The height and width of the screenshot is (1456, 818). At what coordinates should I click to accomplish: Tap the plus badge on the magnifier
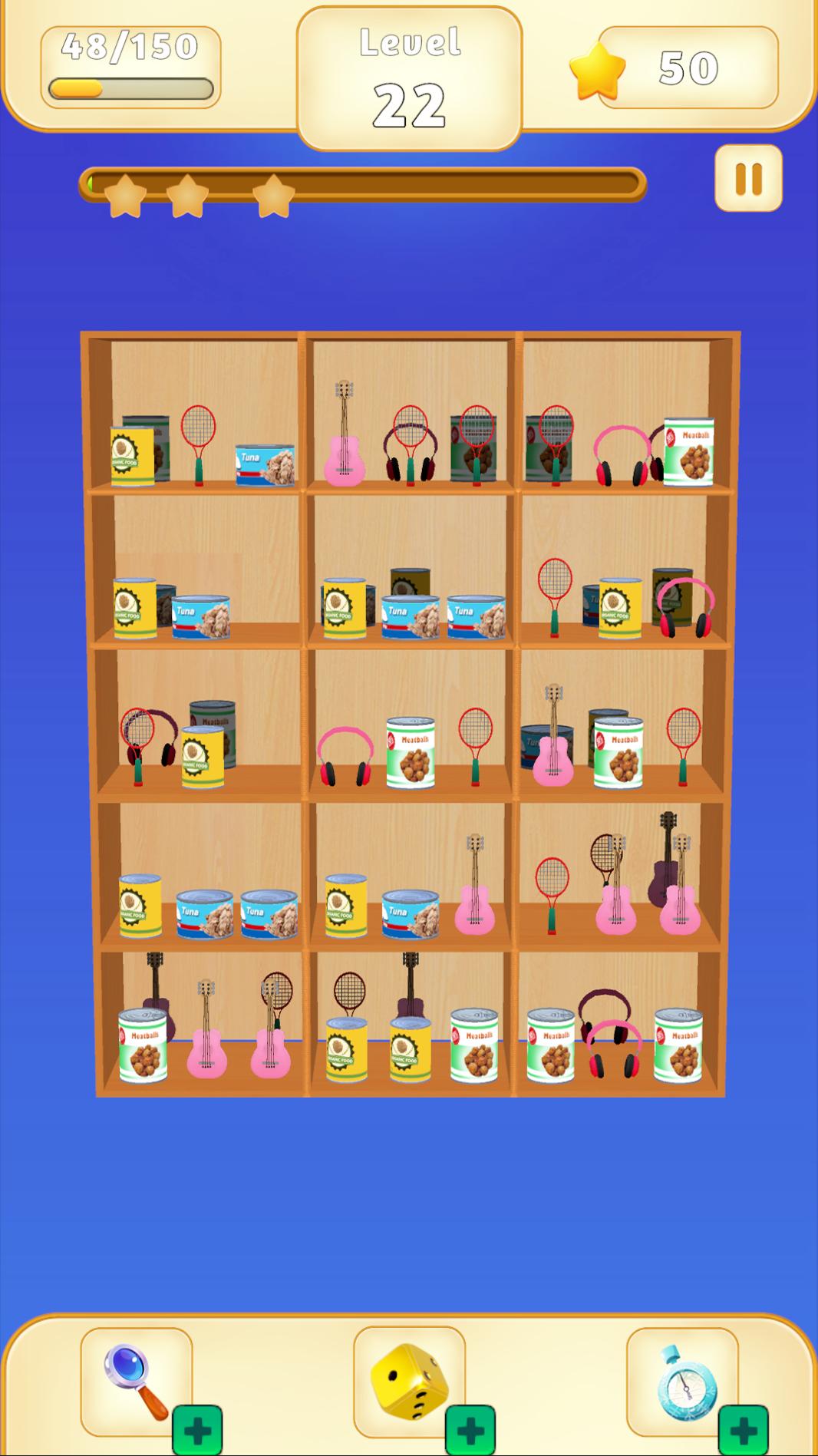[x=197, y=1430]
